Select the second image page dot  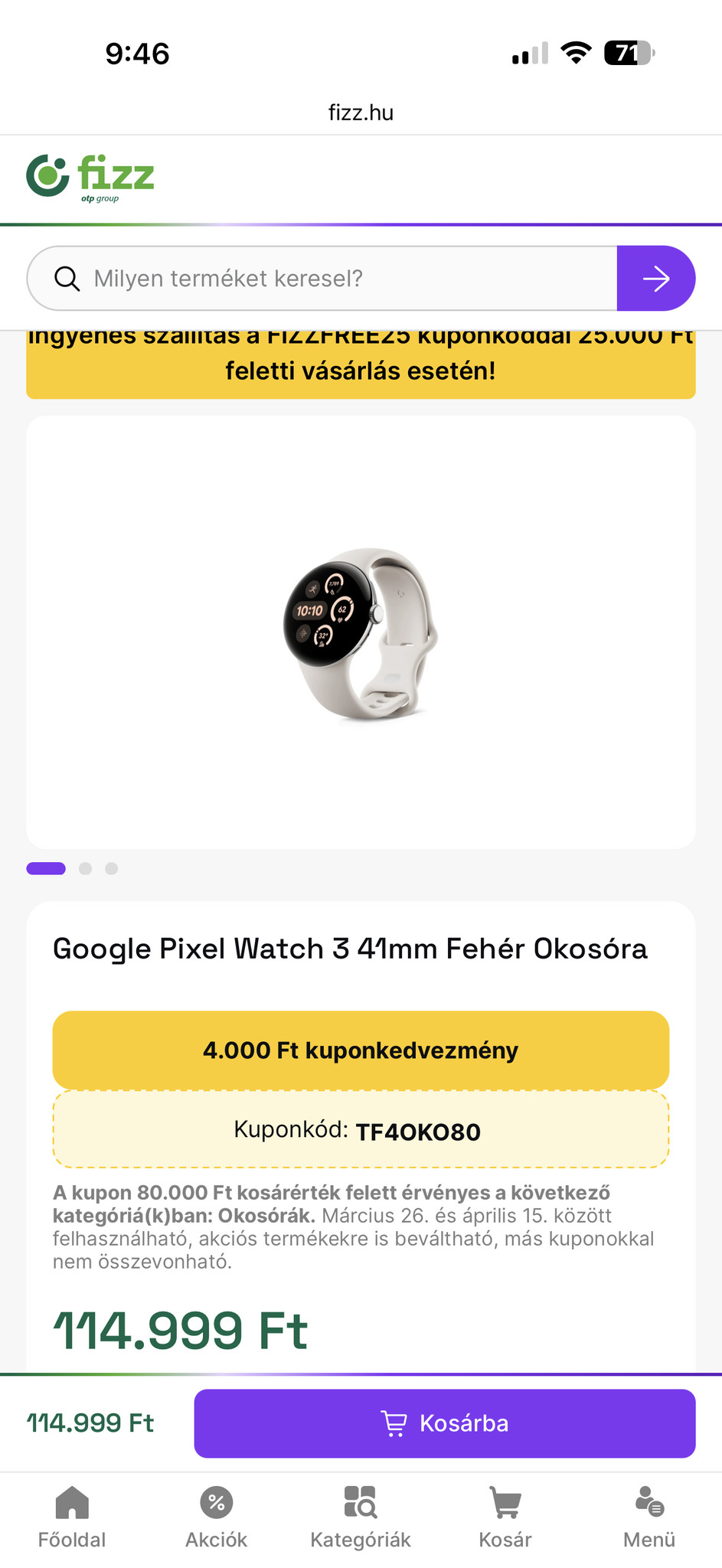click(85, 868)
